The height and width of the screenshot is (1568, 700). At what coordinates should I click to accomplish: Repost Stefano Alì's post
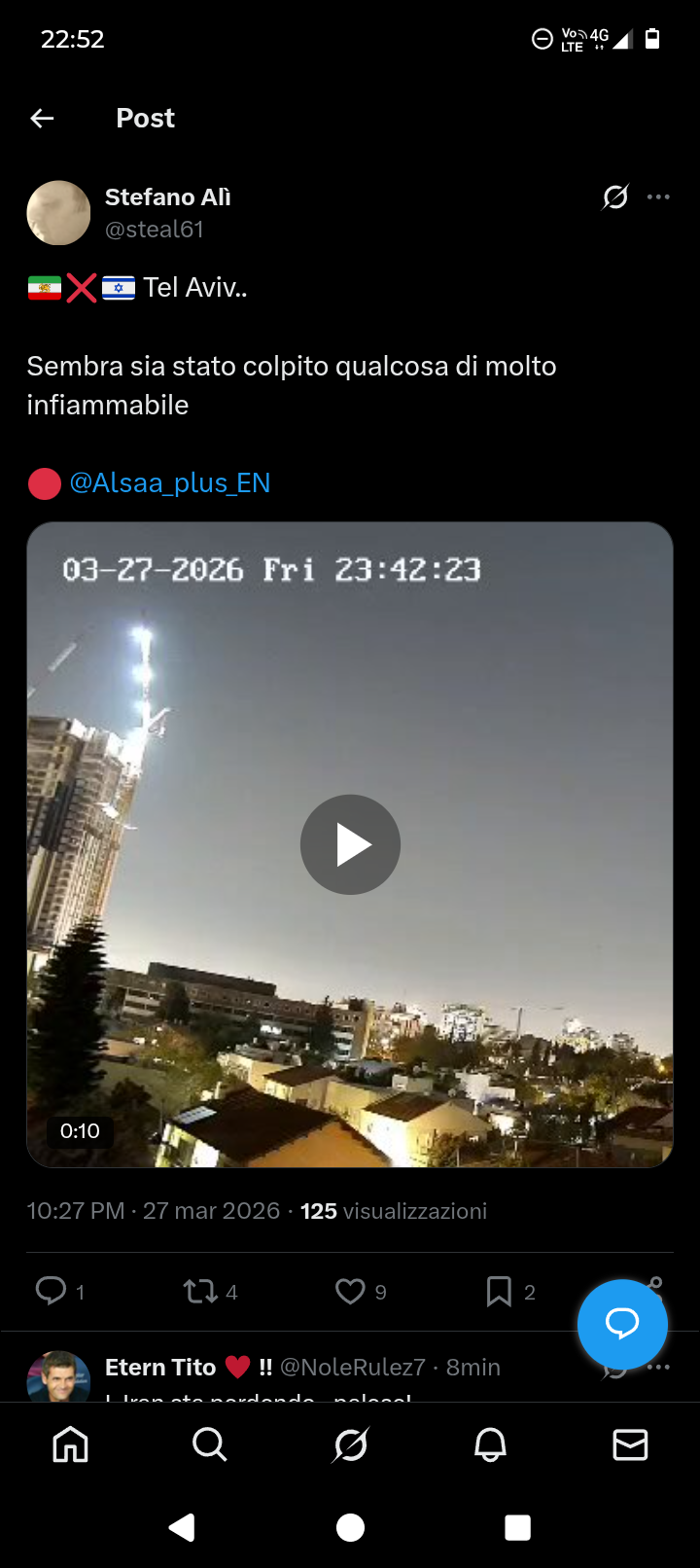[x=200, y=1291]
